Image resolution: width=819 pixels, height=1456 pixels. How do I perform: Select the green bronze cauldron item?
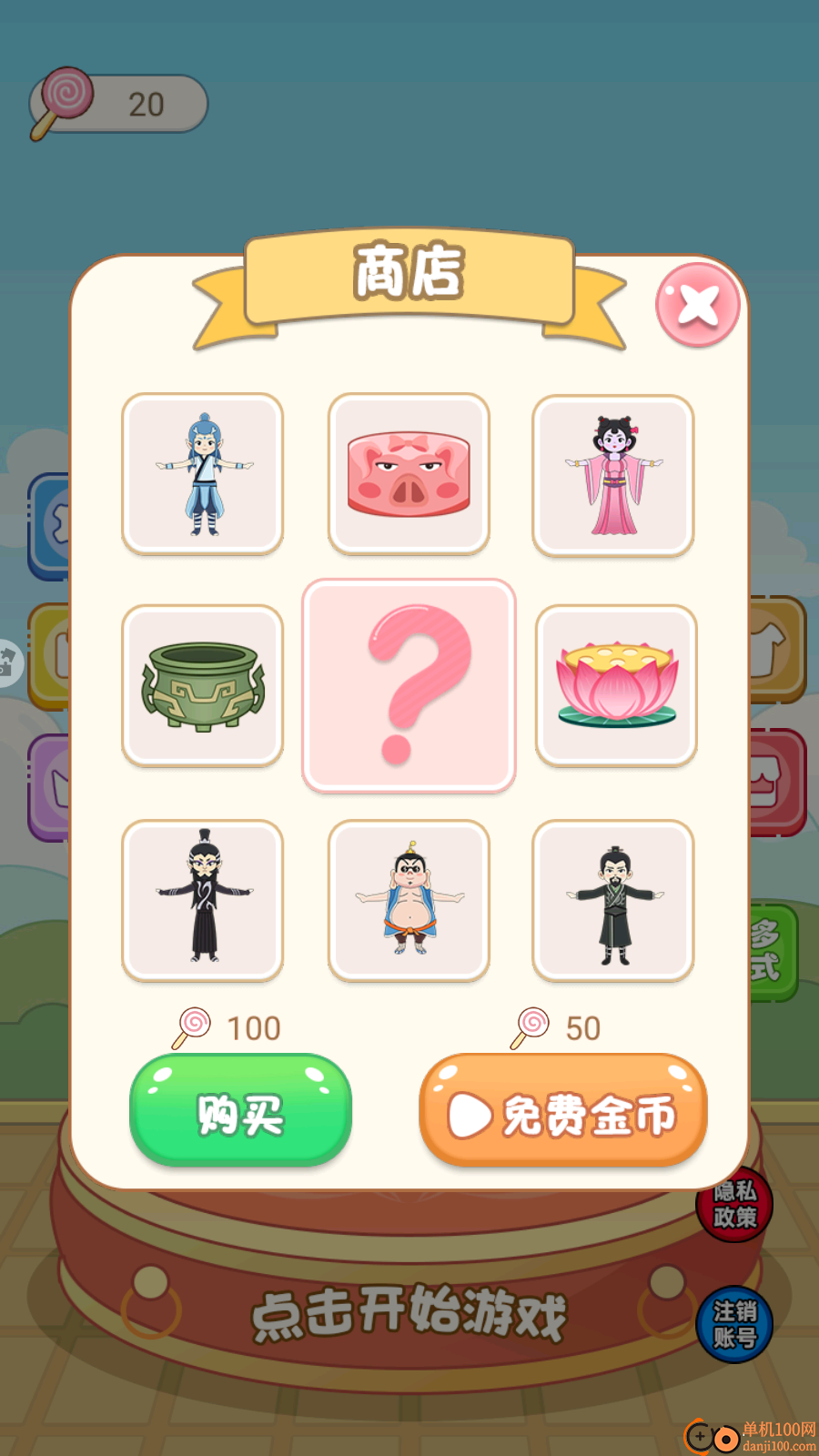click(x=202, y=687)
